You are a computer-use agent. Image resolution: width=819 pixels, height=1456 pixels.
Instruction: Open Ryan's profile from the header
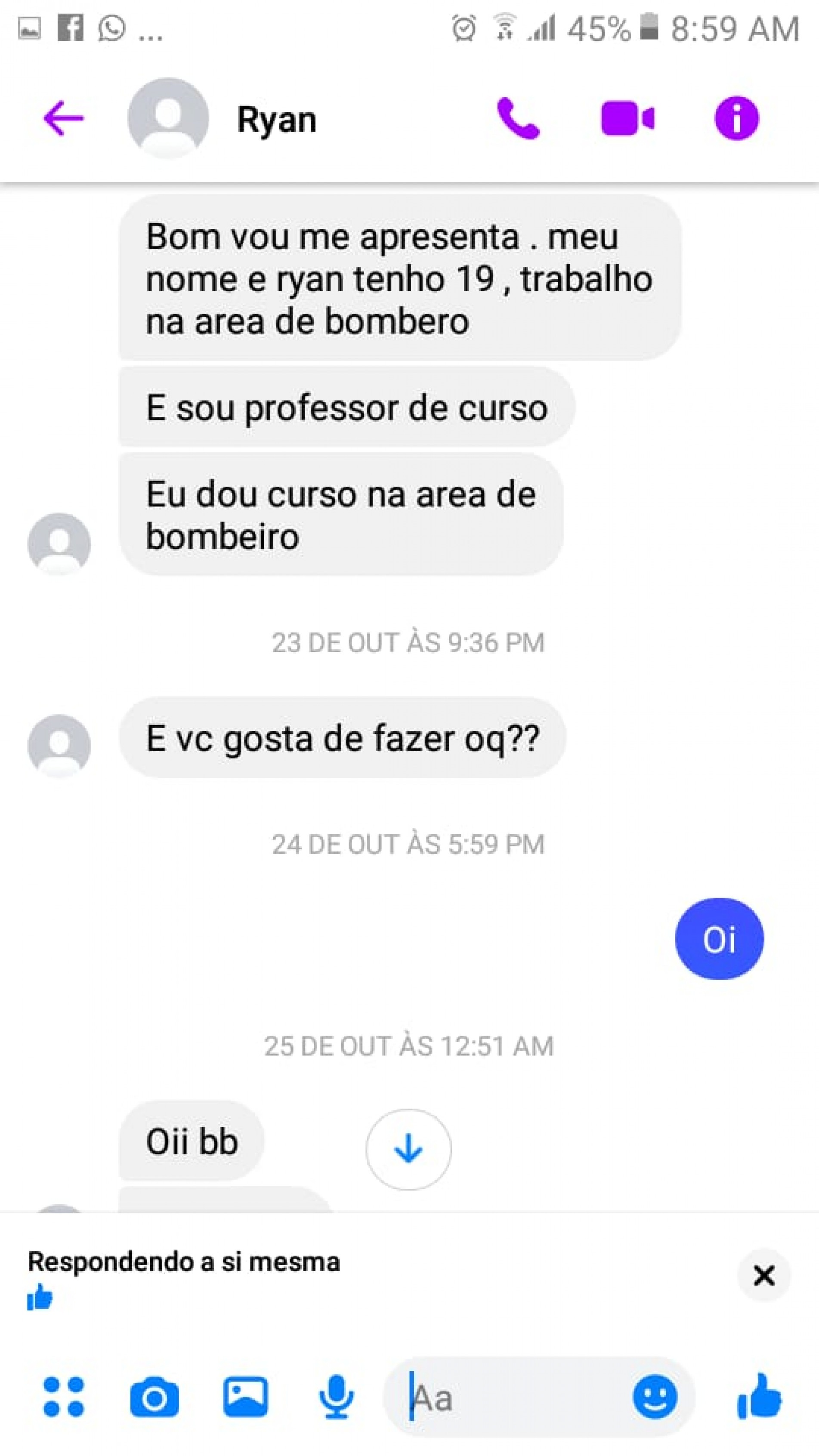click(276, 120)
